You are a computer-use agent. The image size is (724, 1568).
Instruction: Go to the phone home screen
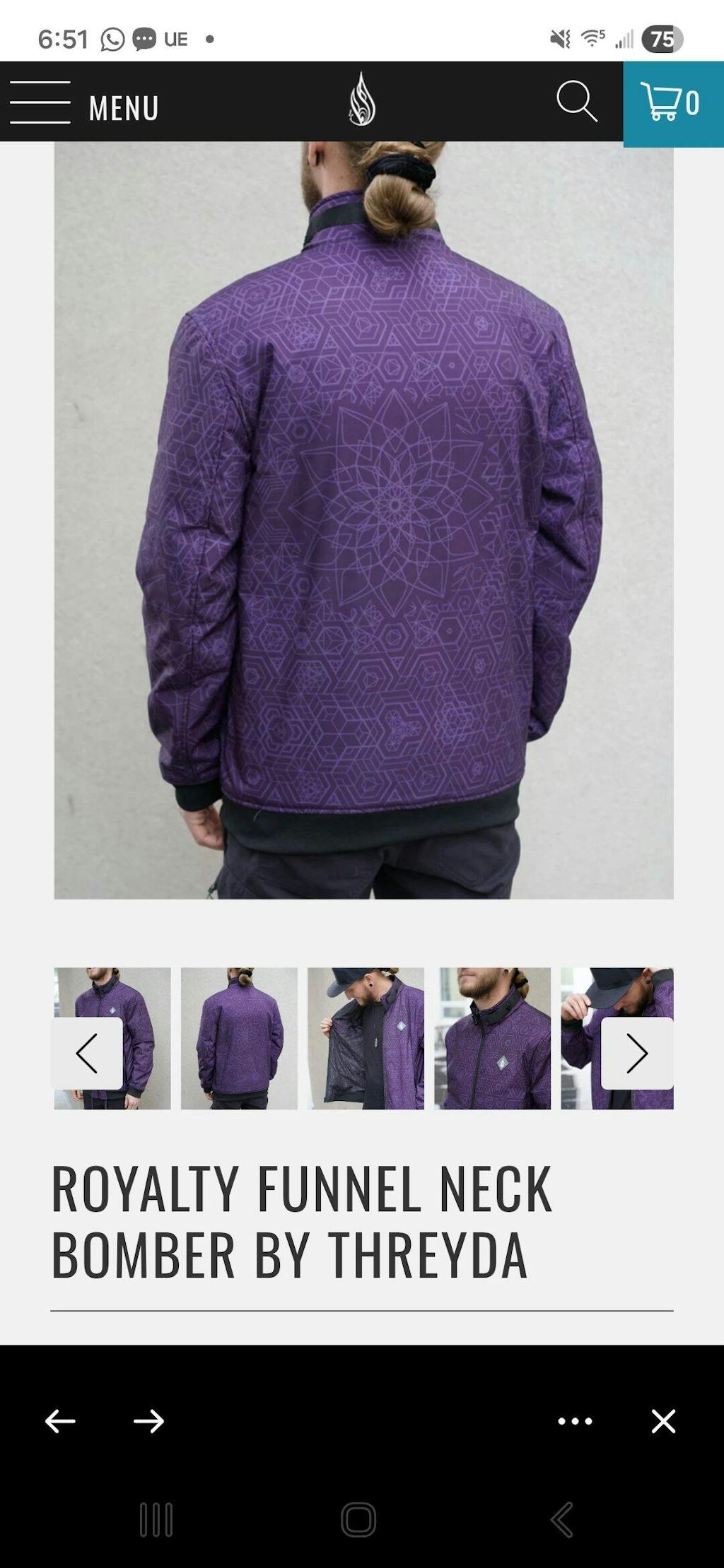[358, 1519]
